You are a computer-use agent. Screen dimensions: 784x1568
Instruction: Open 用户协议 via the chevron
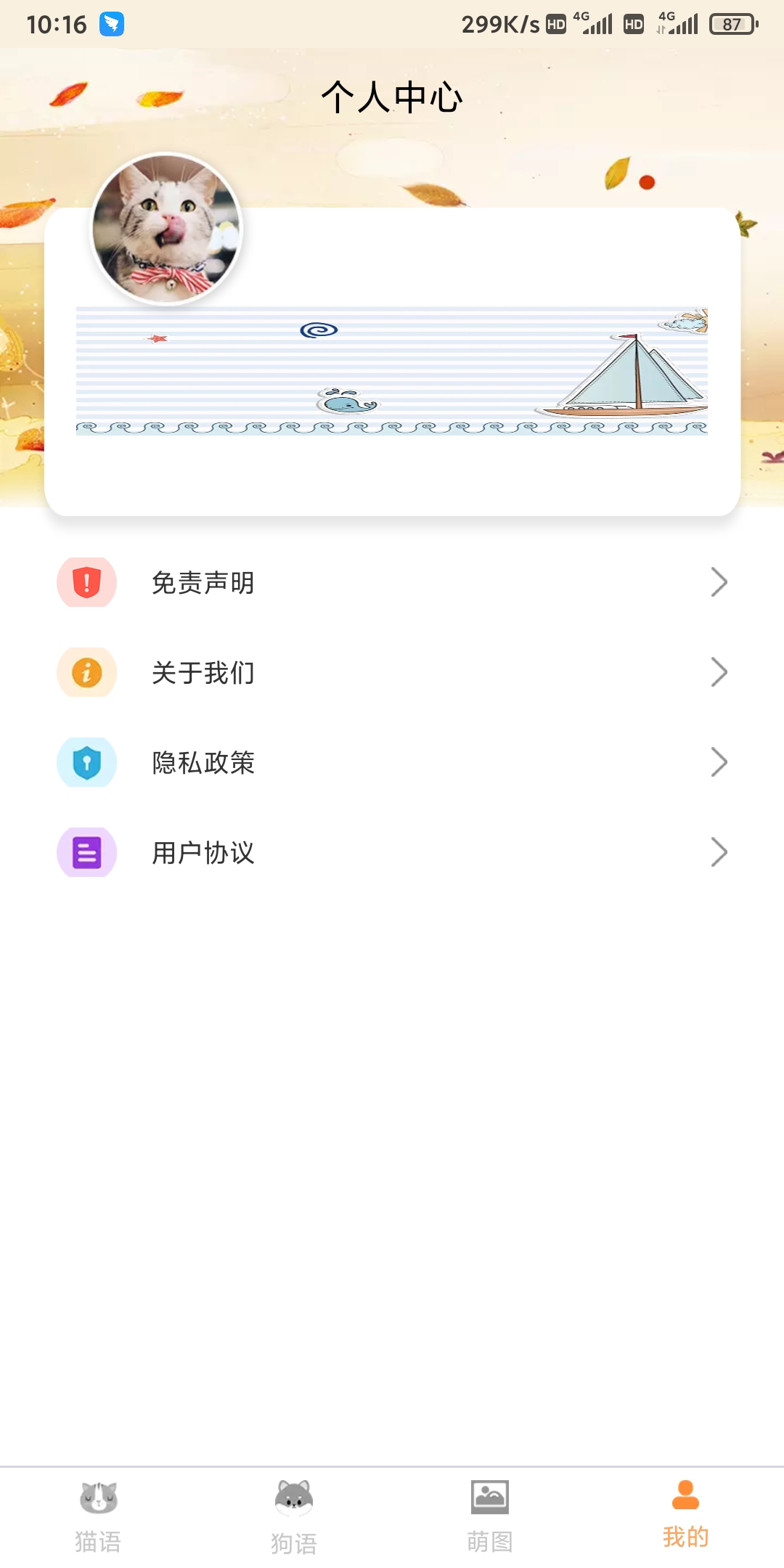click(719, 854)
